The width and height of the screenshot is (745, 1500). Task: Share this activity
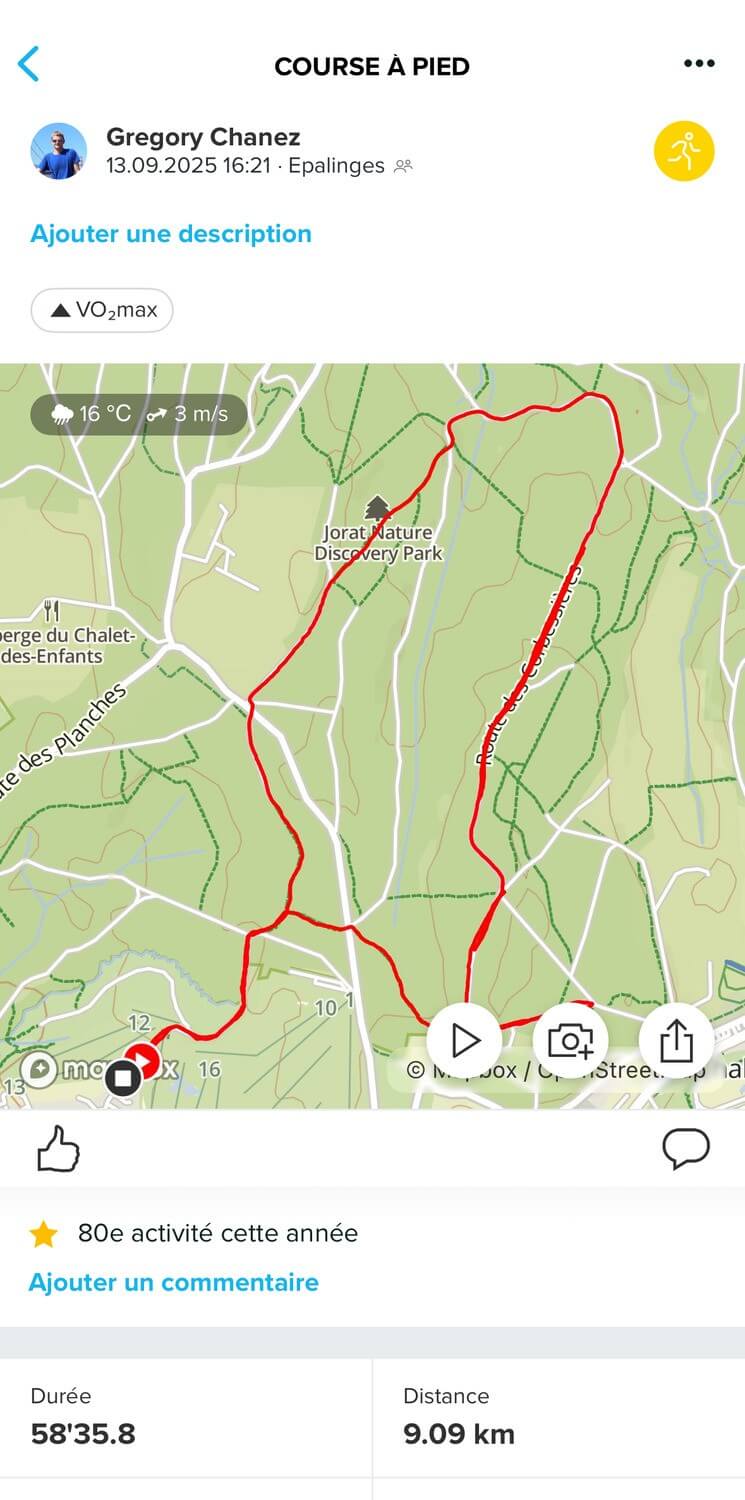(677, 1041)
